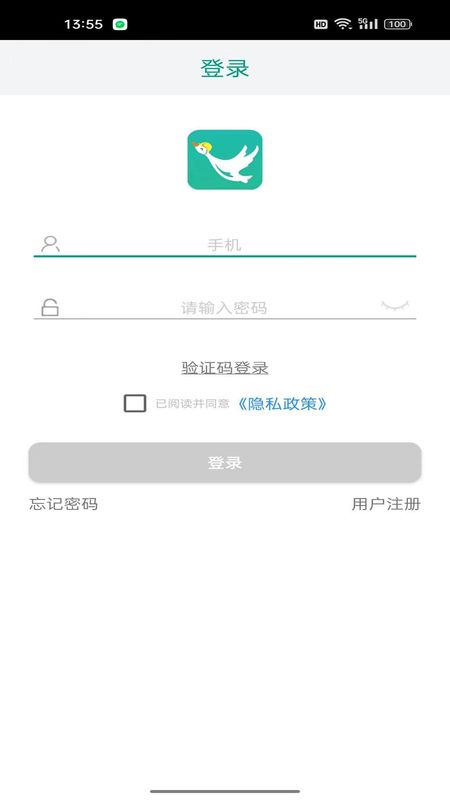Focus the 请输入密码 password field
The width and height of the screenshot is (450, 800).
point(223,308)
